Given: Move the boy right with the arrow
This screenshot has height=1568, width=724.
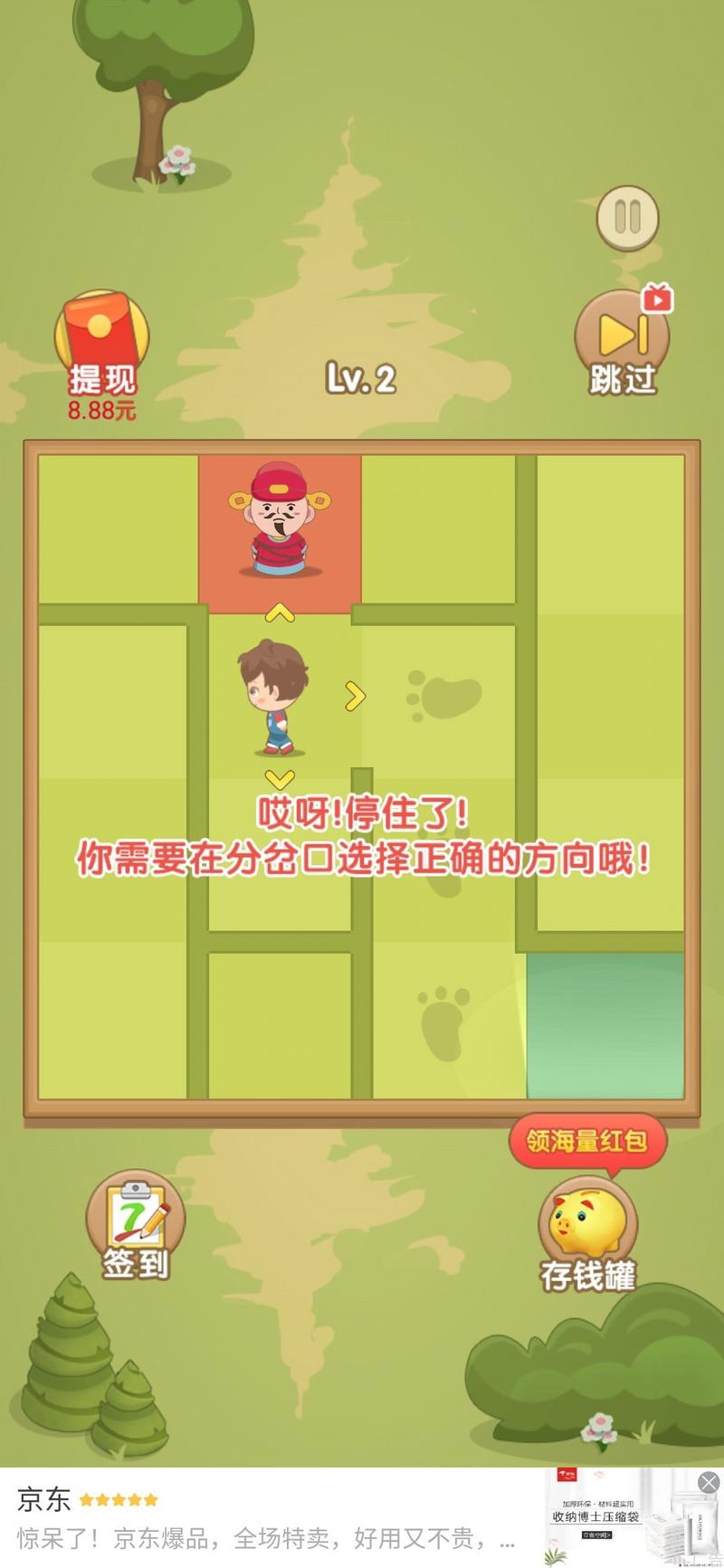Looking at the screenshot, I should click(355, 696).
